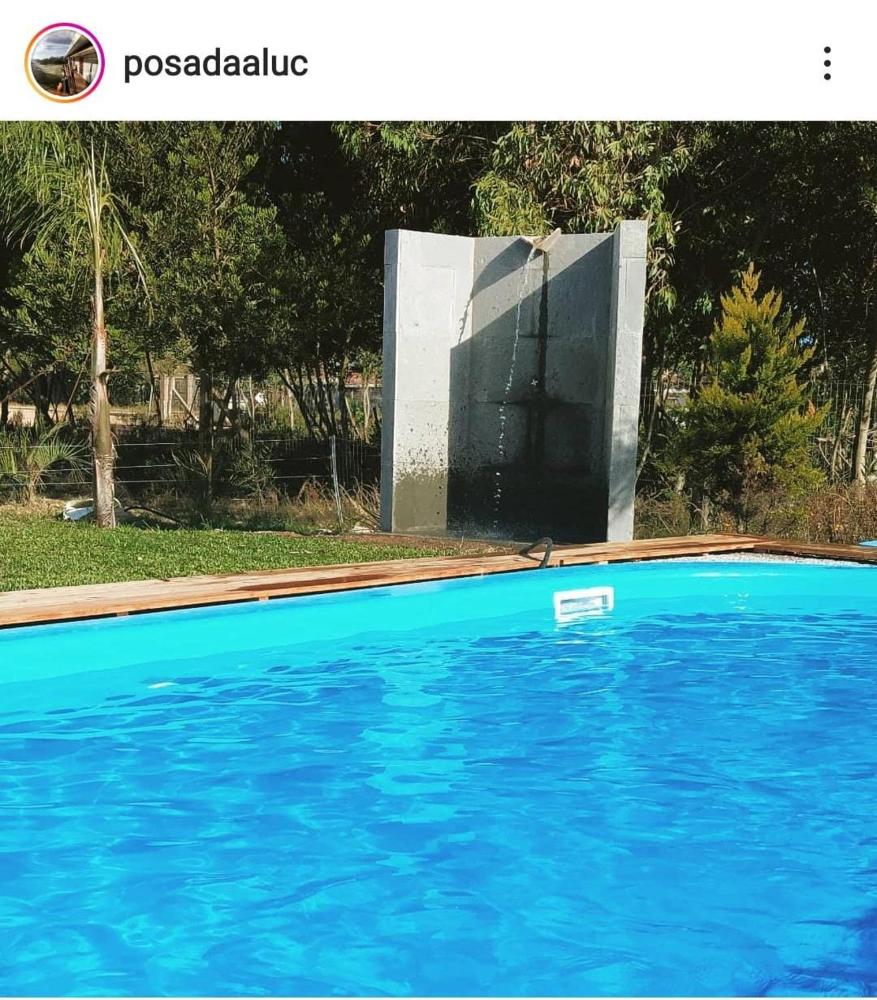Open the posadaaluc profile via username
This screenshot has height=1000, width=877.
tap(215, 64)
